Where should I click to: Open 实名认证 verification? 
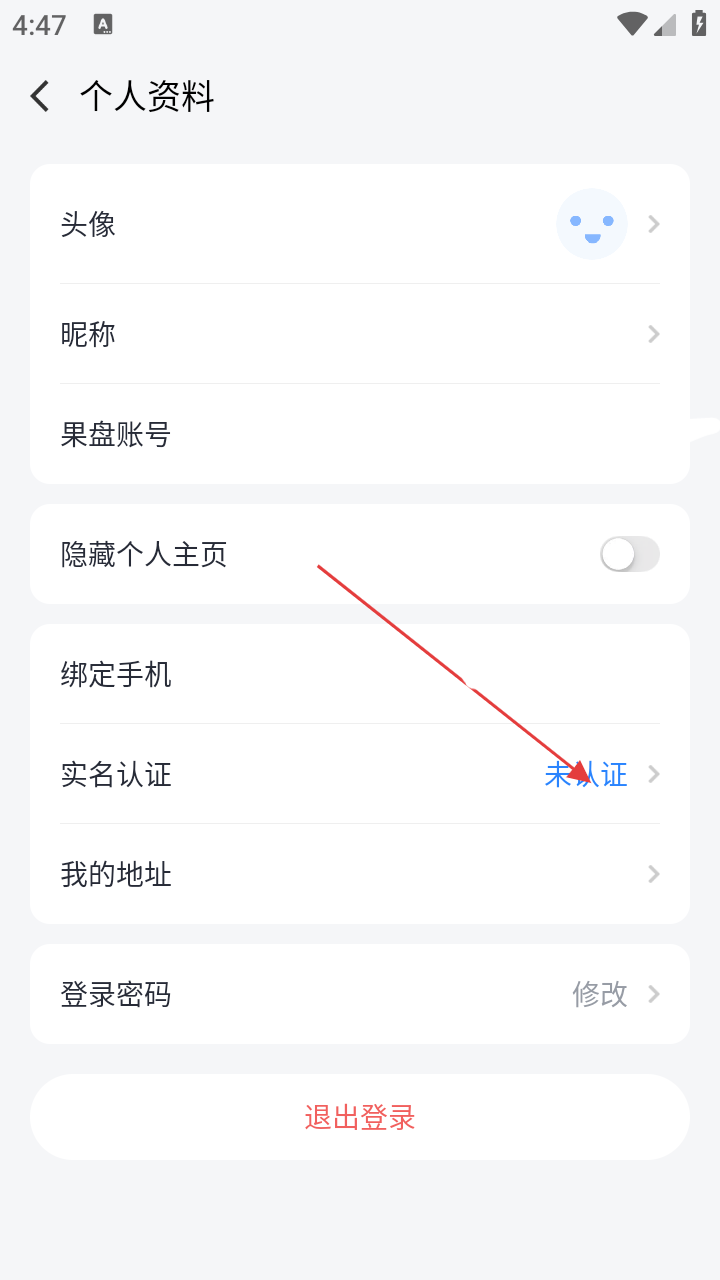pyautogui.click(x=360, y=774)
